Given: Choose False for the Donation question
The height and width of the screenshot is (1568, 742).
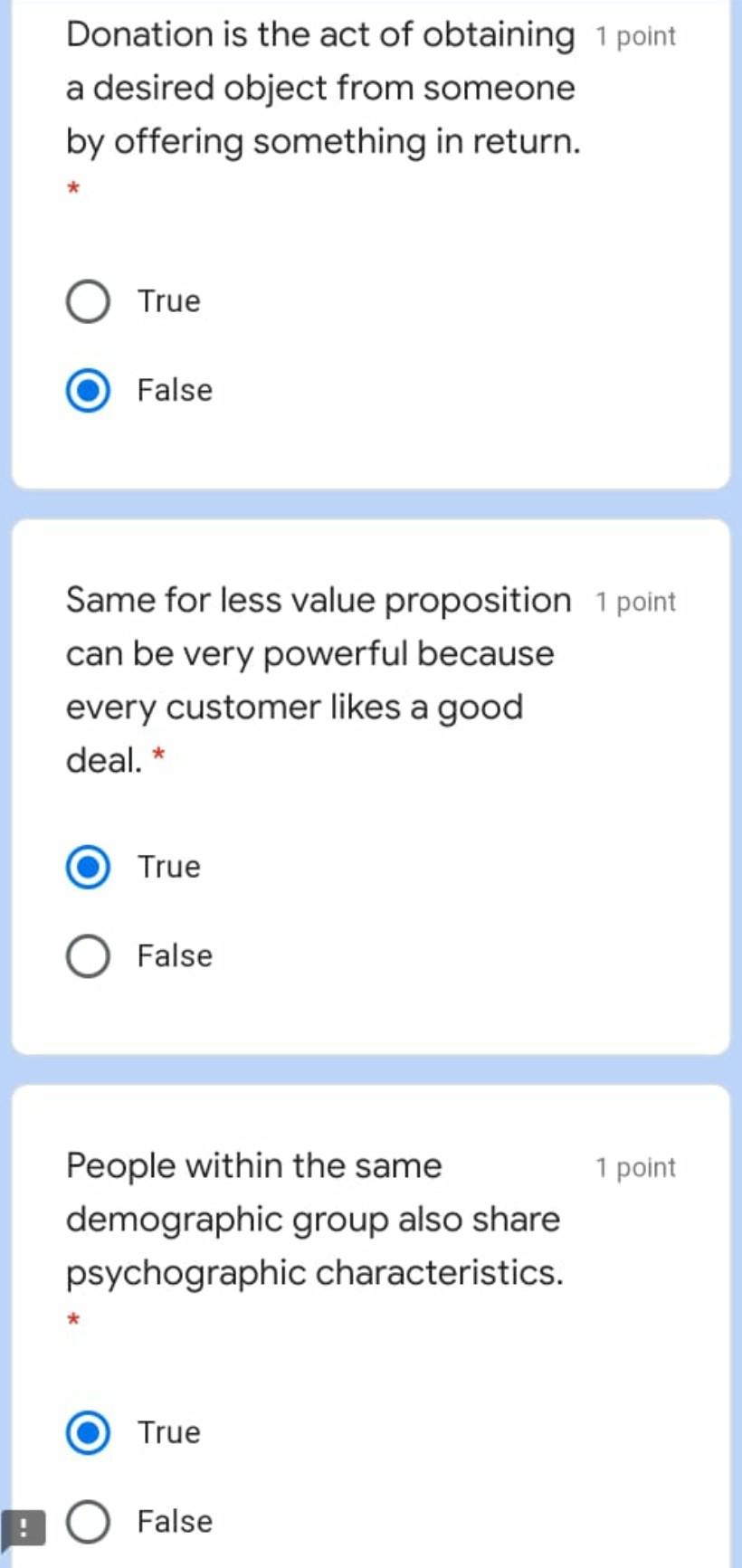Looking at the screenshot, I should pyautogui.click(x=89, y=391).
